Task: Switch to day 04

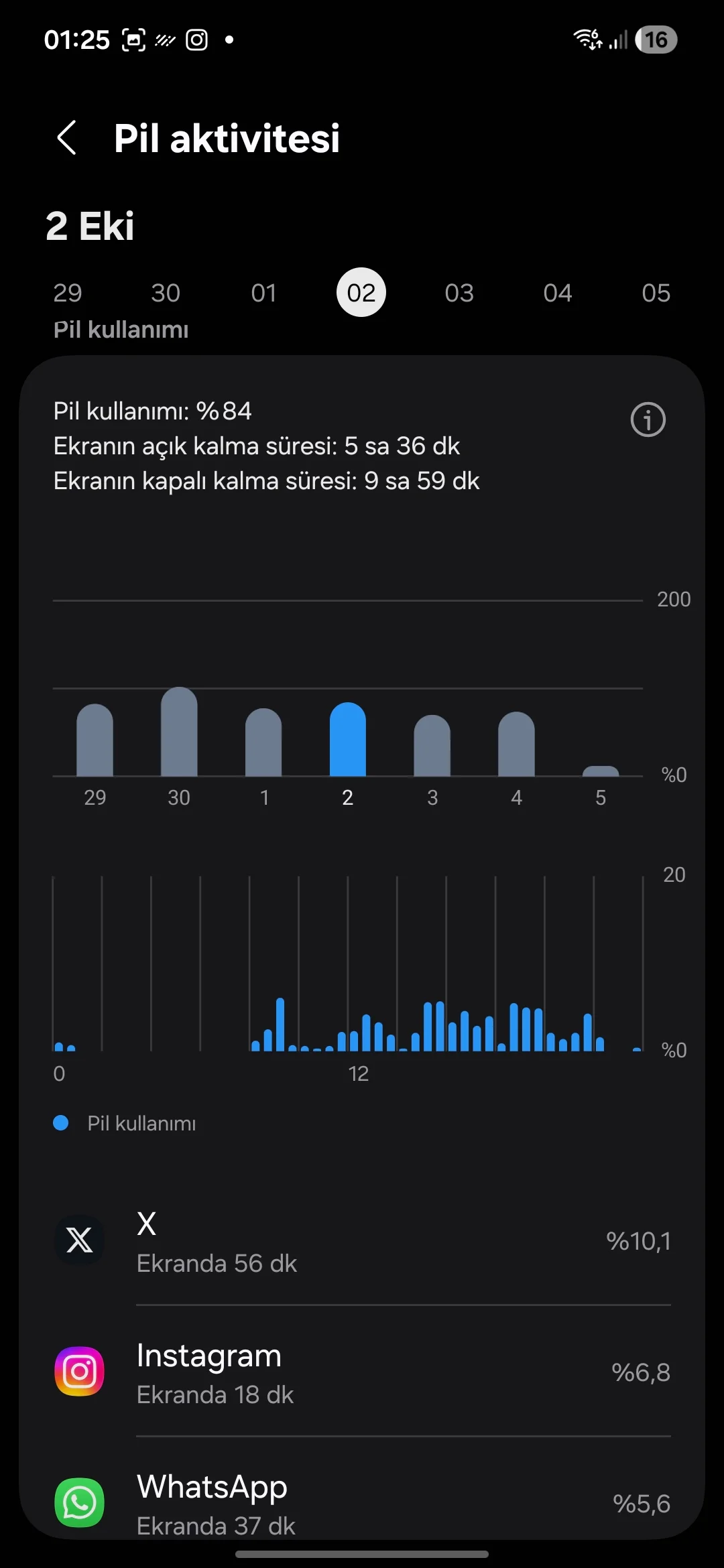Action: click(558, 293)
